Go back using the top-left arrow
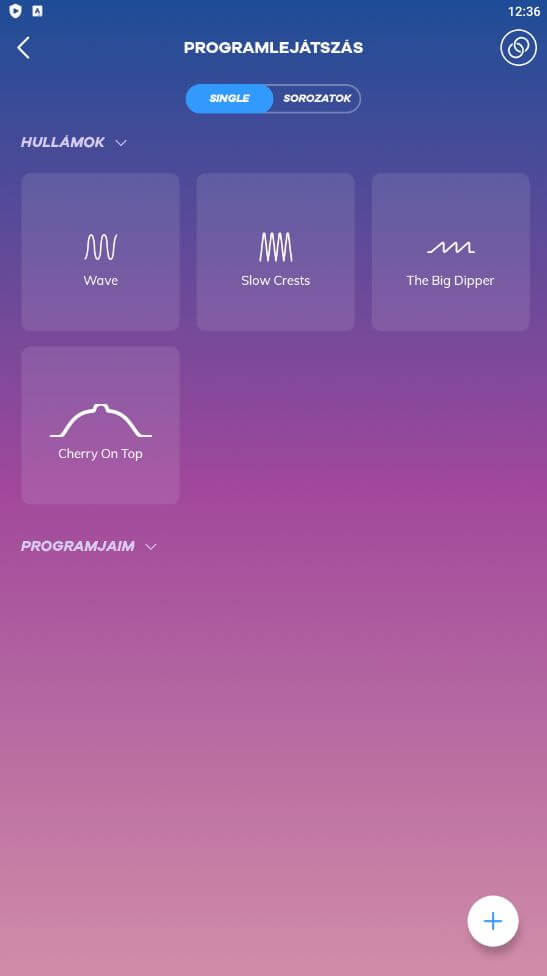Screen dimensions: 547x976 click(24, 48)
